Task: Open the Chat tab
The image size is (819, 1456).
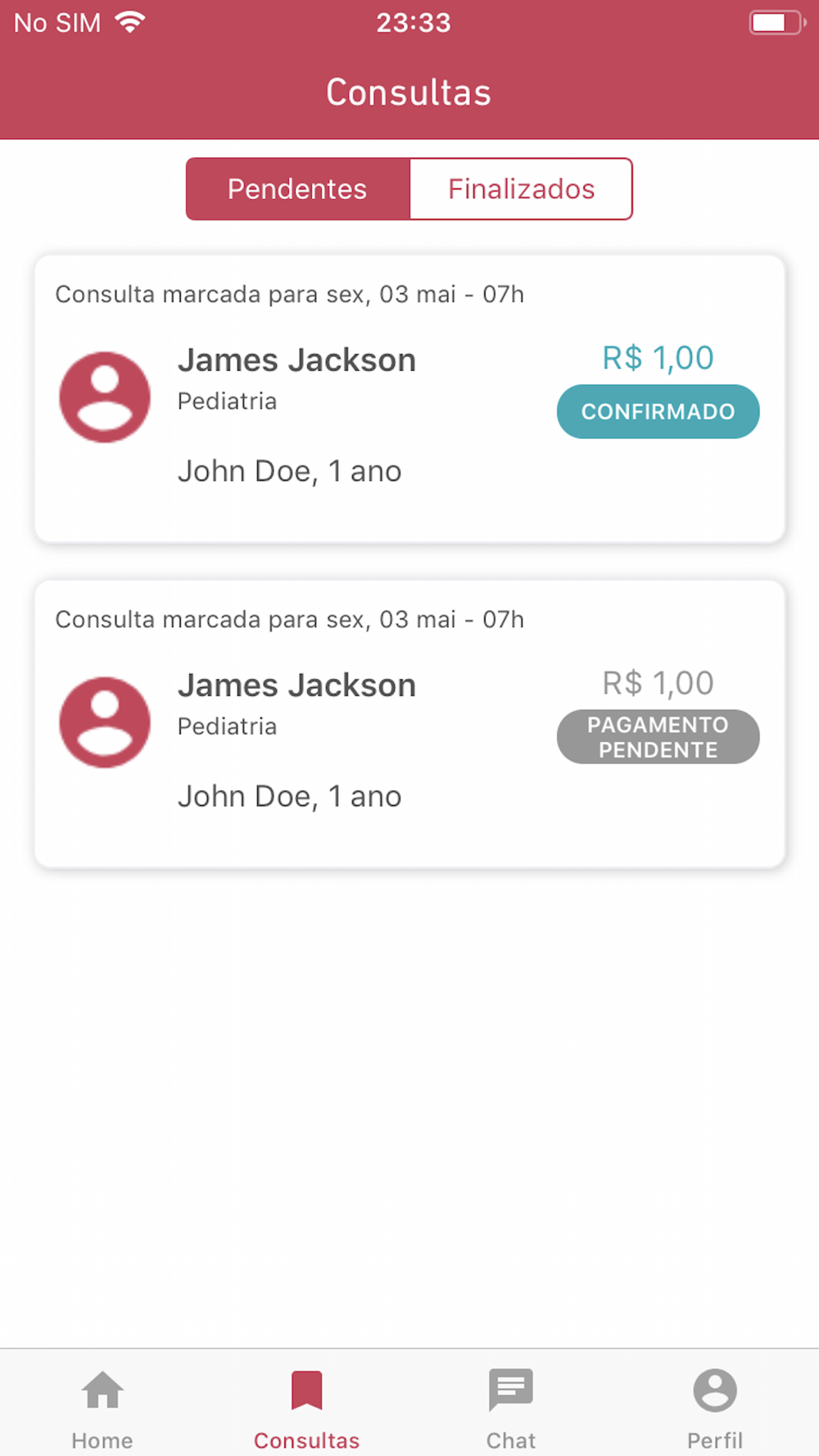Action: tap(511, 1409)
